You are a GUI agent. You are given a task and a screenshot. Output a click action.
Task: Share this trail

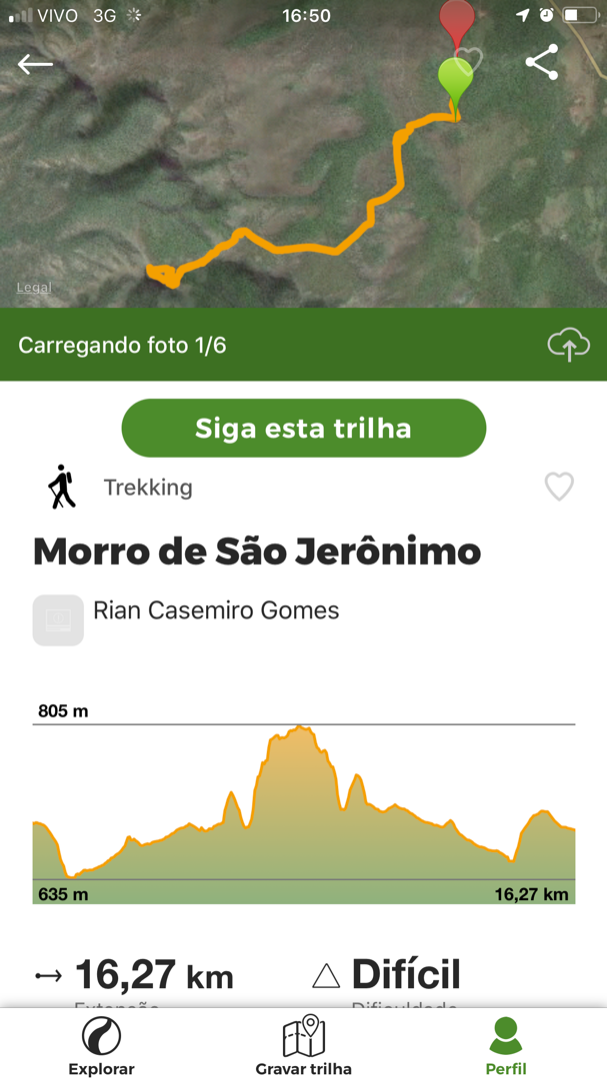[541, 63]
